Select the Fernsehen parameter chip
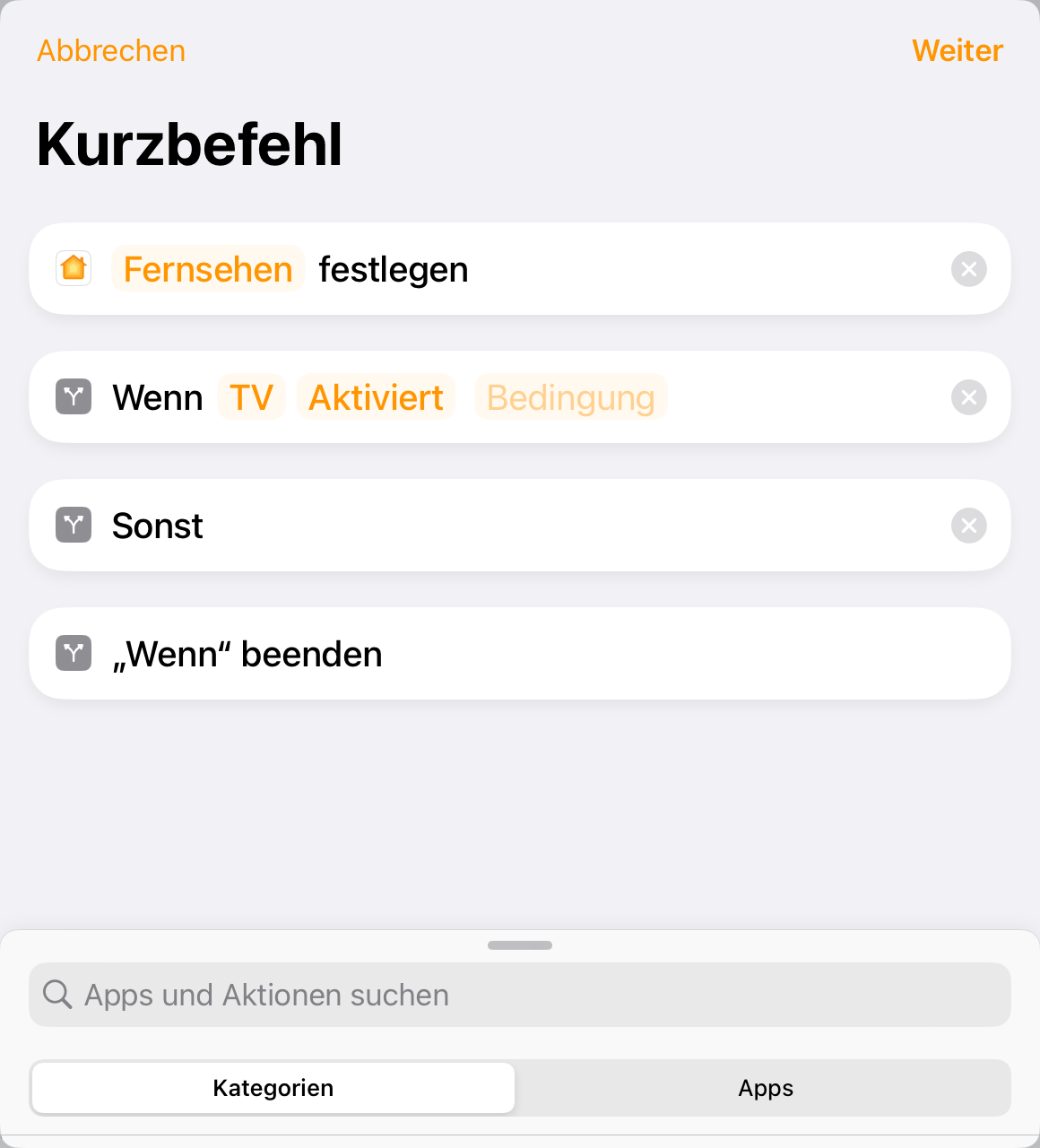 pos(208,269)
